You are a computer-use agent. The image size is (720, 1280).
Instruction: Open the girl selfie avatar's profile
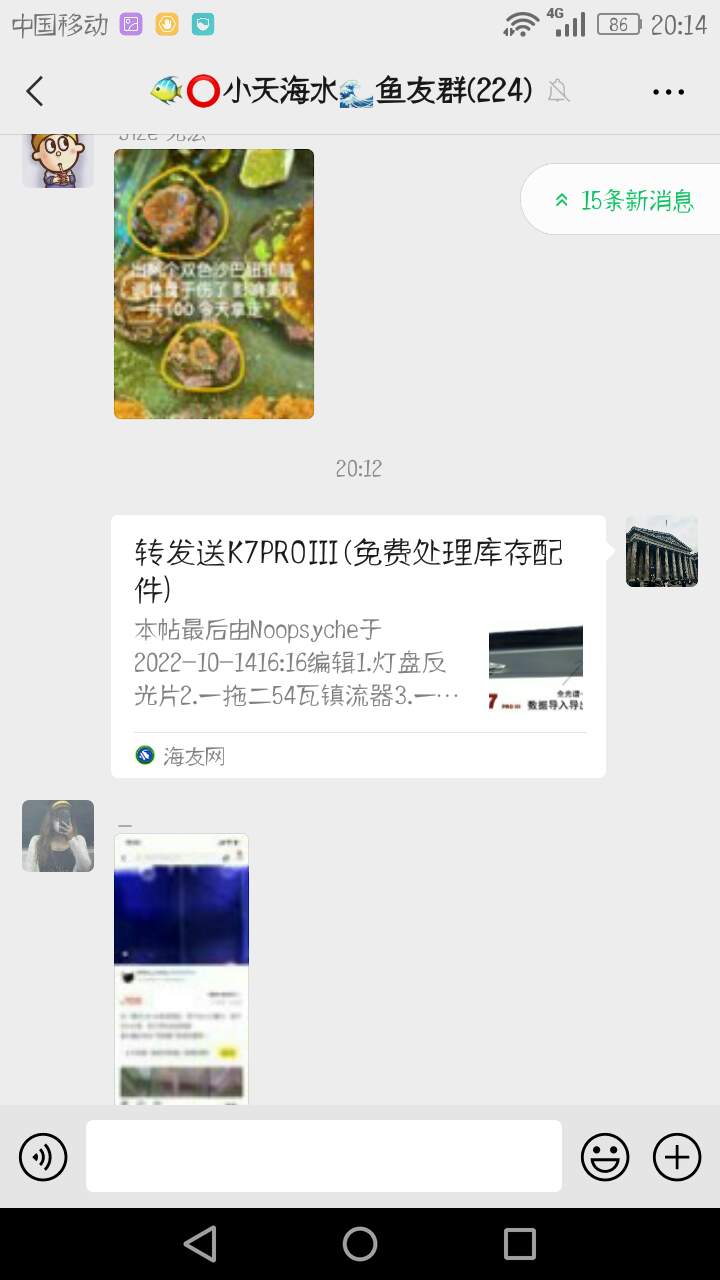click(58, 836)
